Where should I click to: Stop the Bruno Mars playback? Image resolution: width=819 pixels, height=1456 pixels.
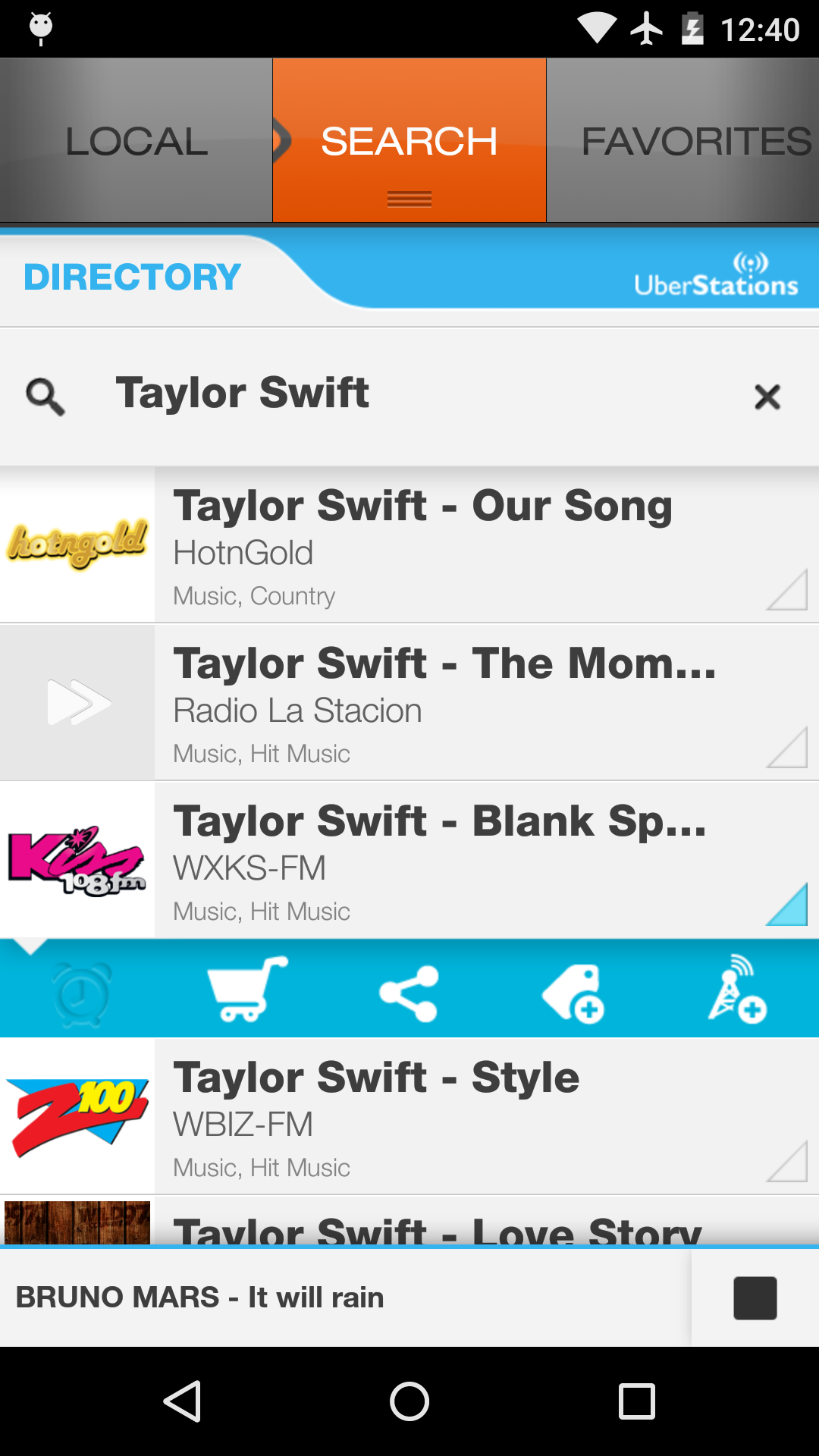[755, 1298]
